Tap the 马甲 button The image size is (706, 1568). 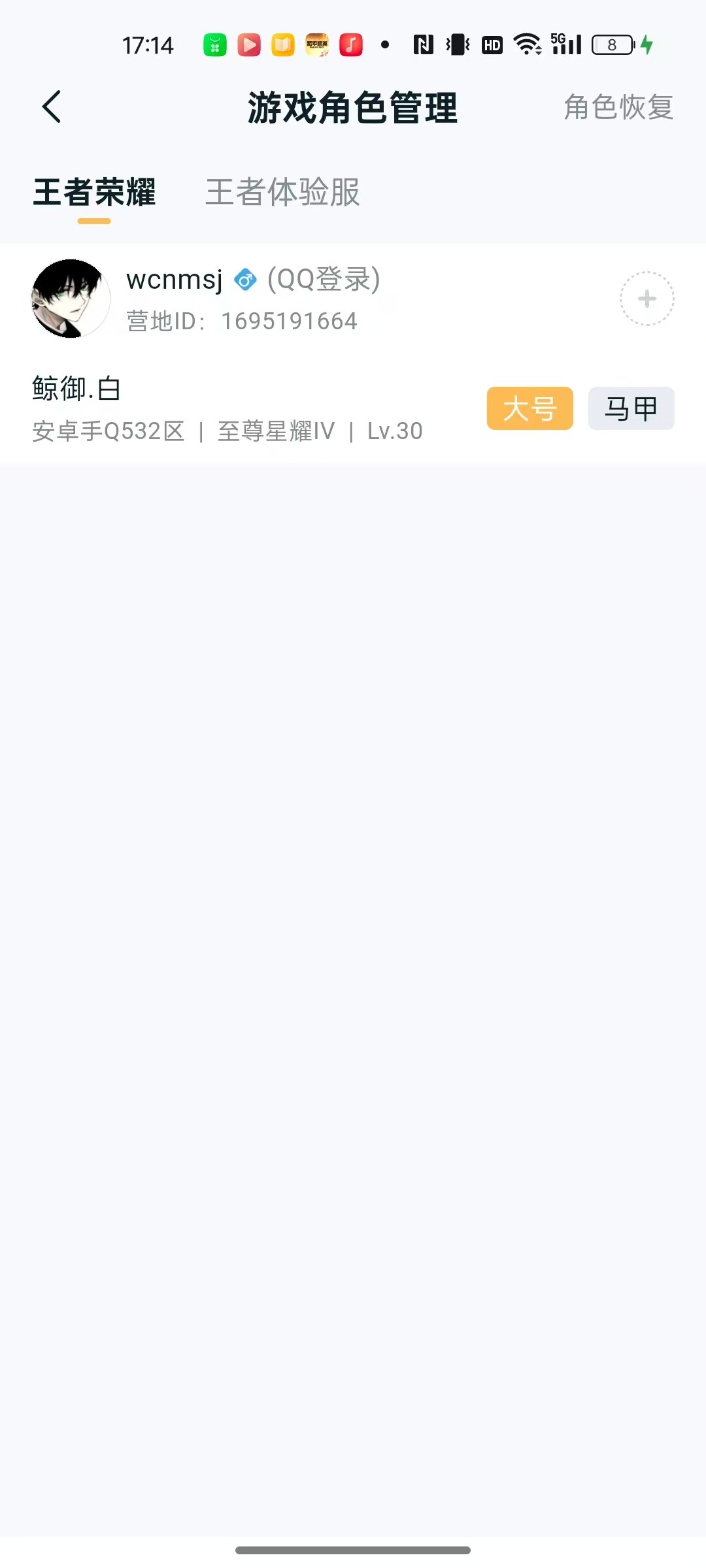coord(630,408)
